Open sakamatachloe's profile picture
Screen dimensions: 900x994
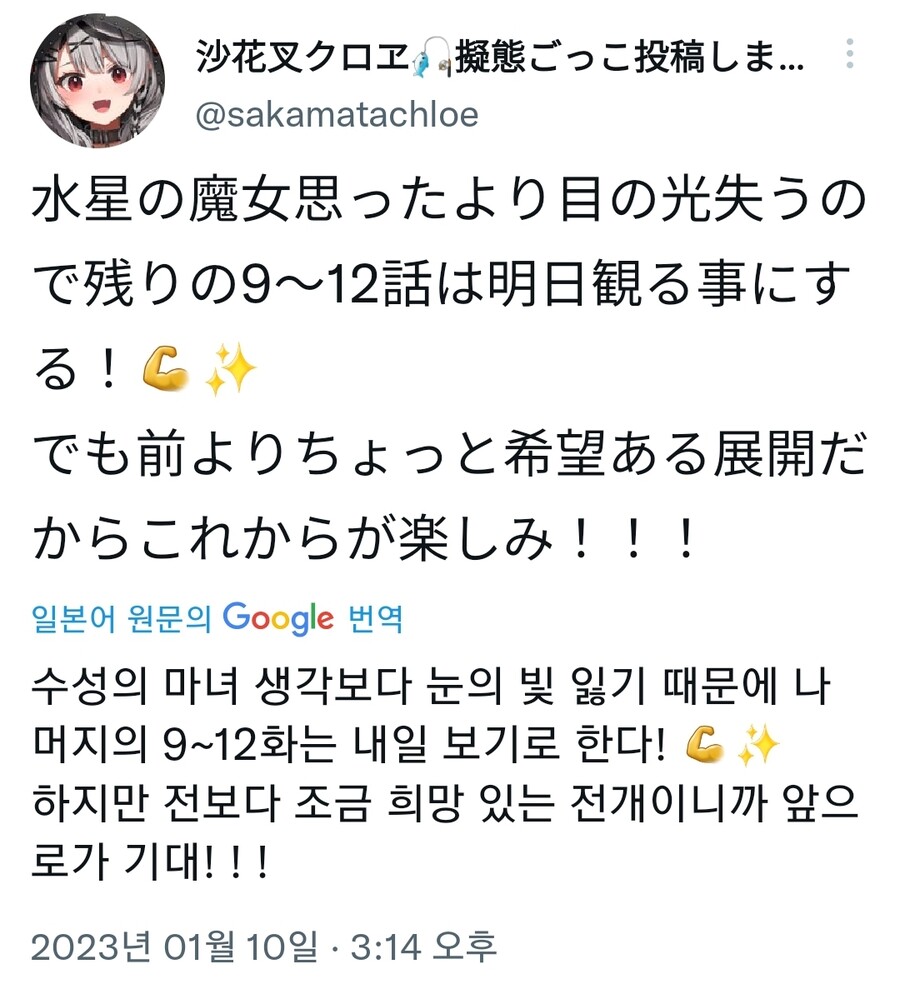[99, 81]
